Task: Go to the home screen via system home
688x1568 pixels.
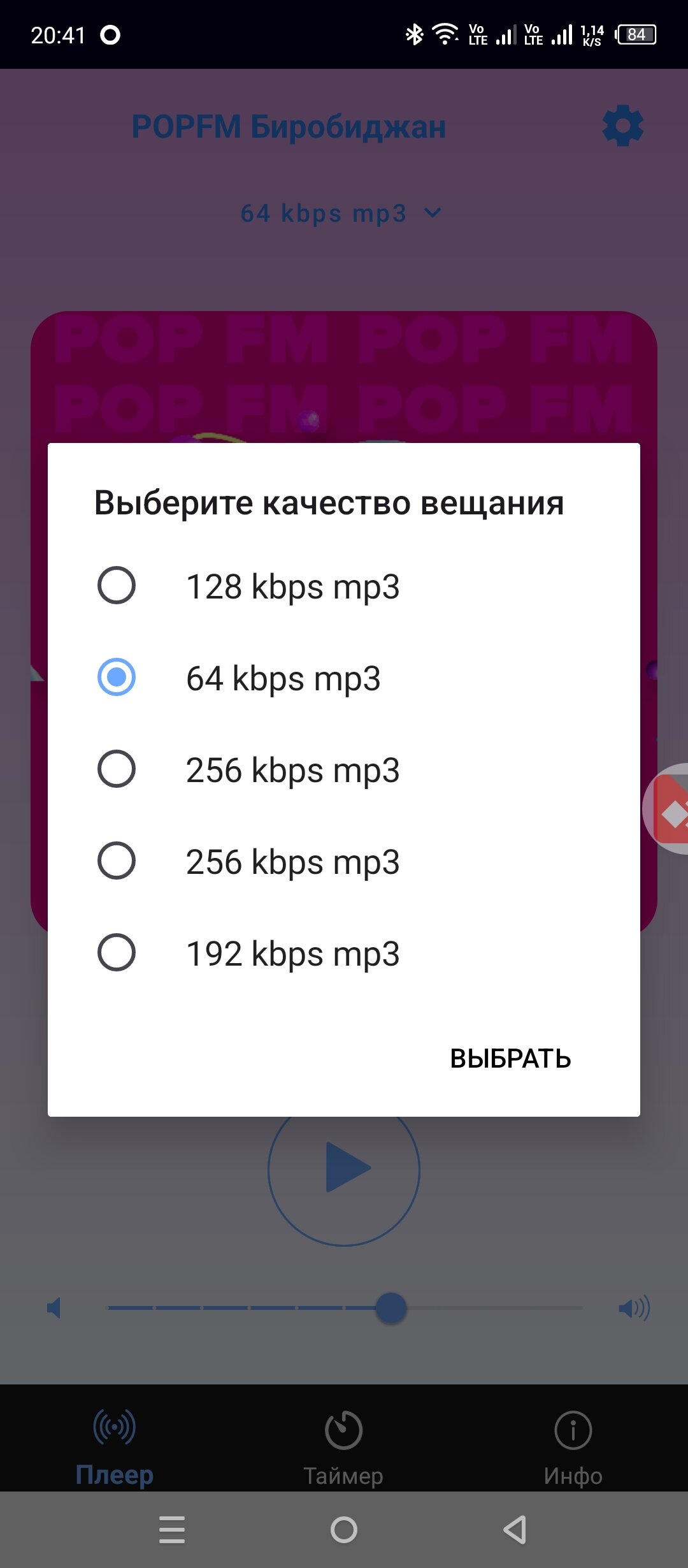Action: click(344, 1529)
